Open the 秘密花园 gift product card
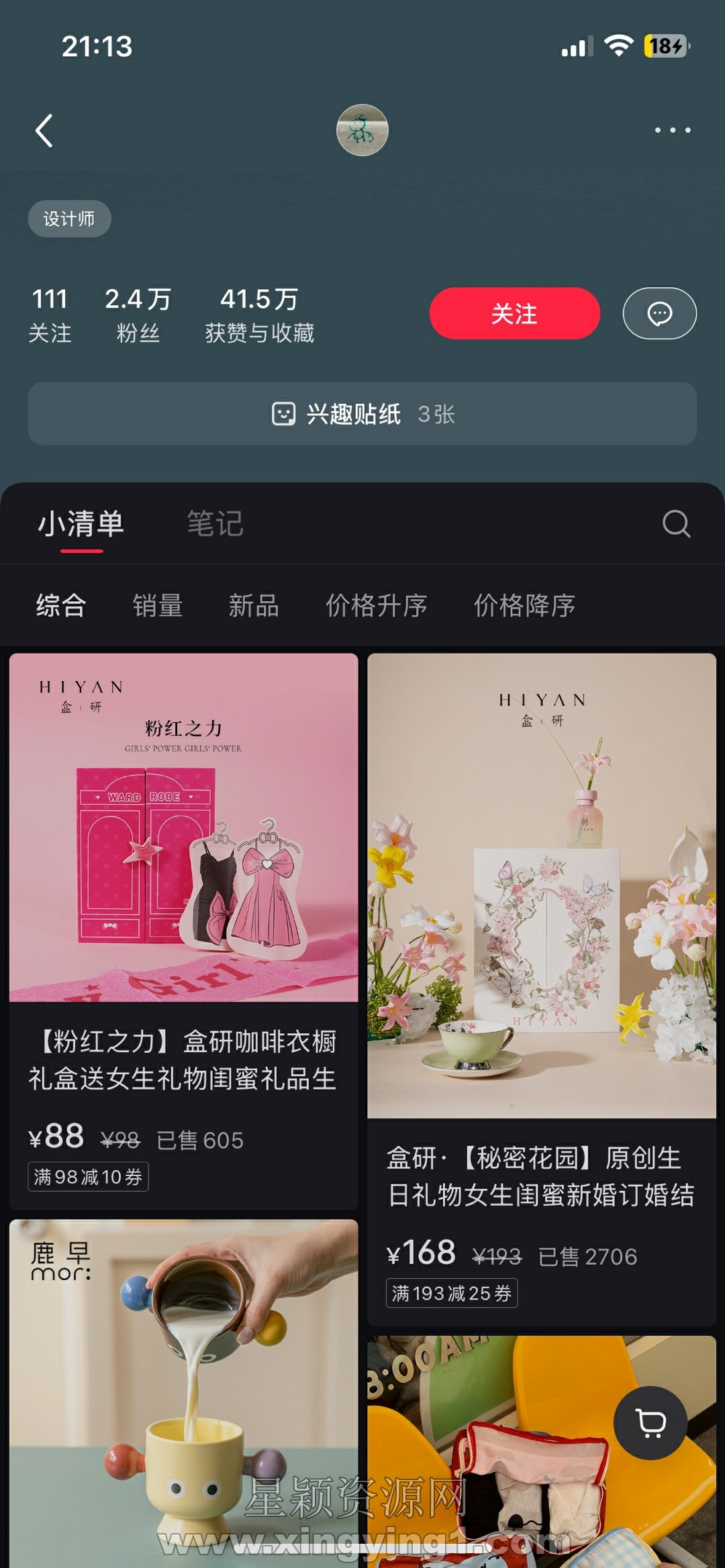 click(x=541, y=939)
